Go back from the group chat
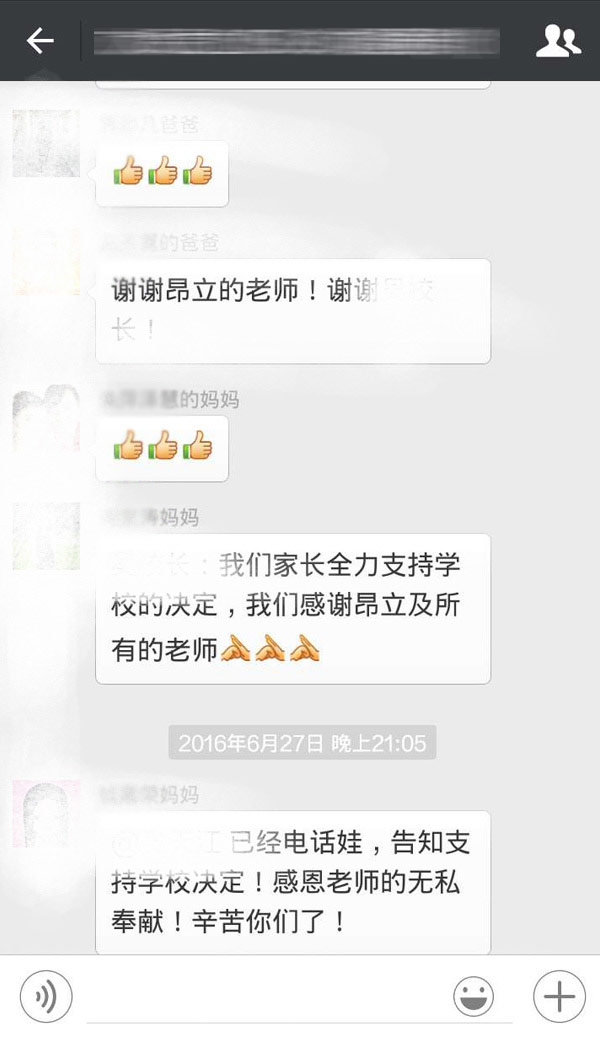 [40, 41]
